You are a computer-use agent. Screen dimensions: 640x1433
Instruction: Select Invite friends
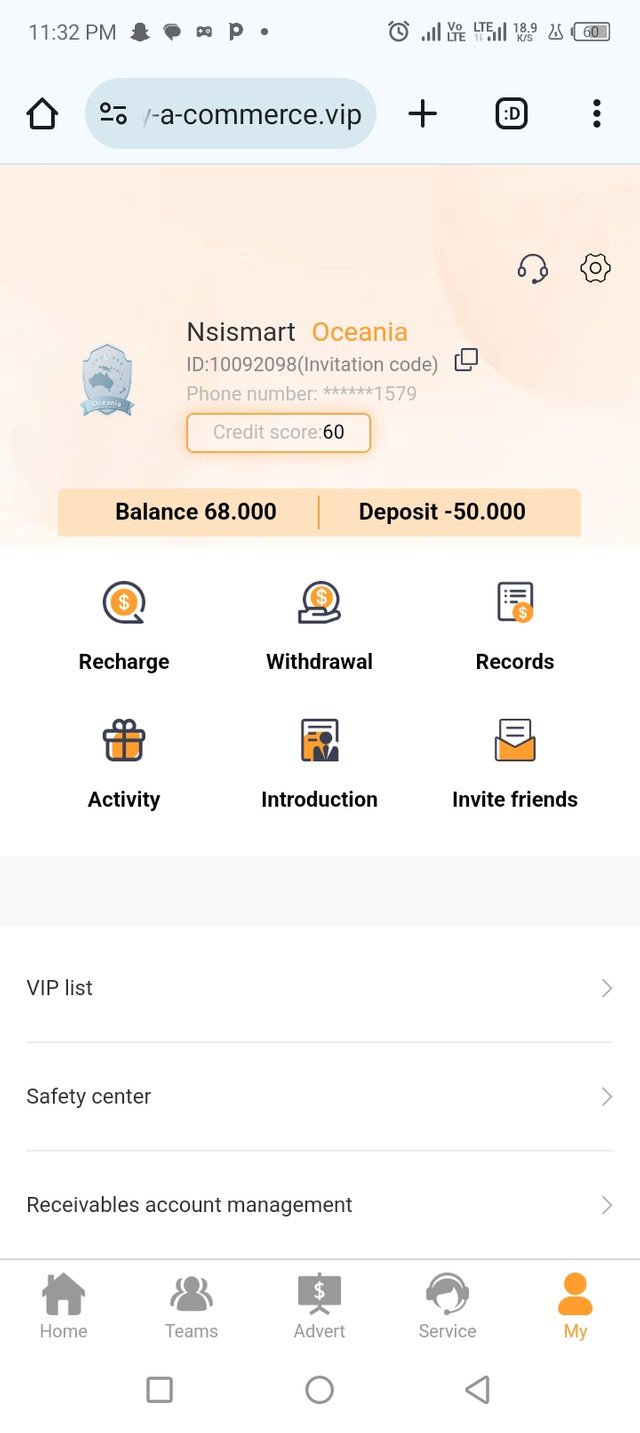[515, 764]
